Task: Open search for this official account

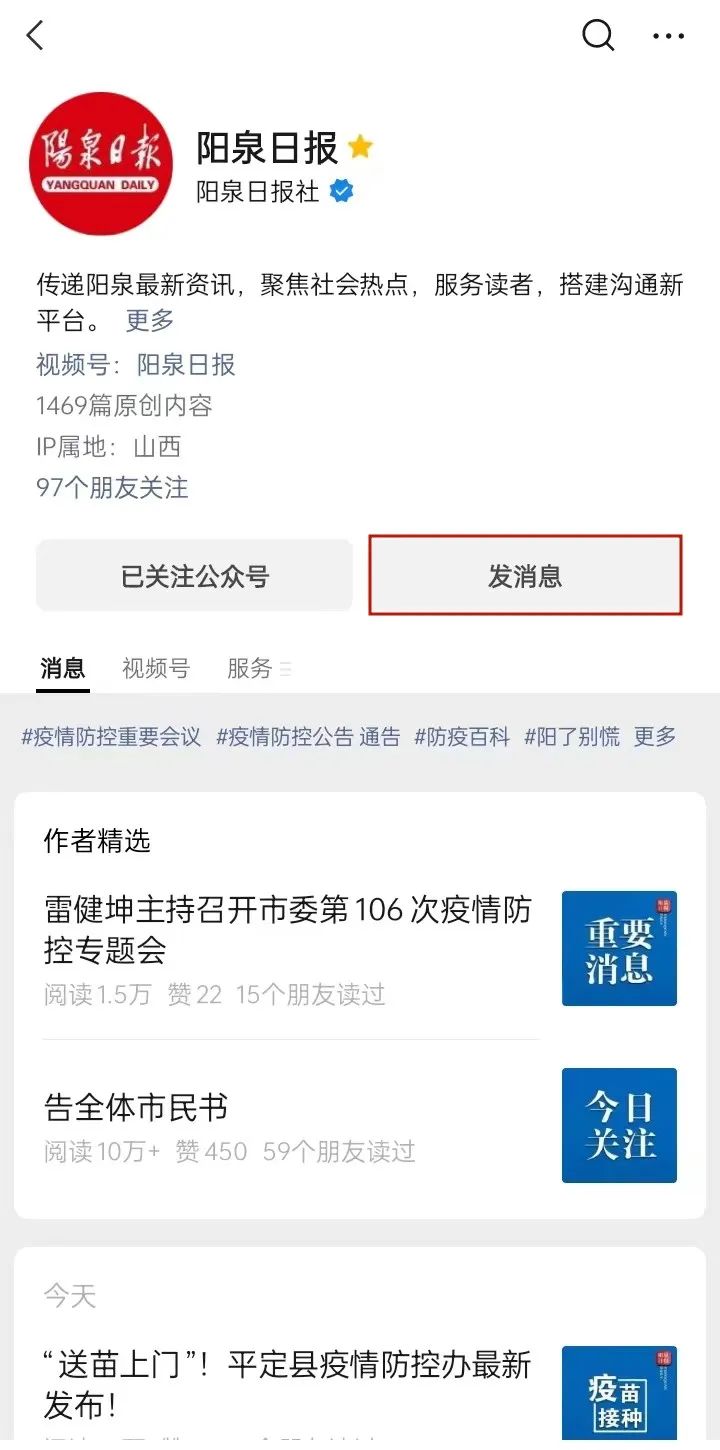Action: [598, 36]
